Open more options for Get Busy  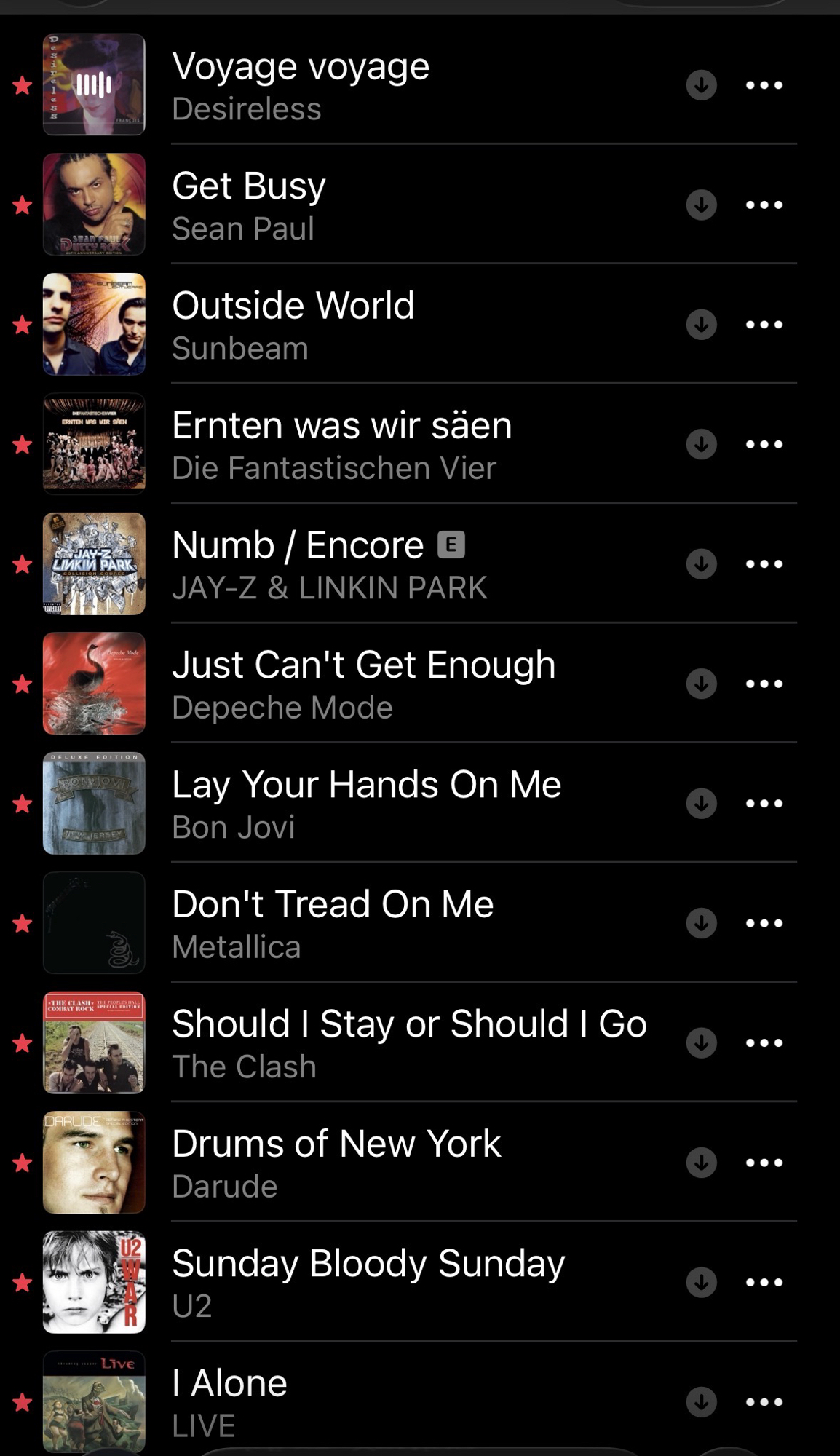(x=764, y=205)
